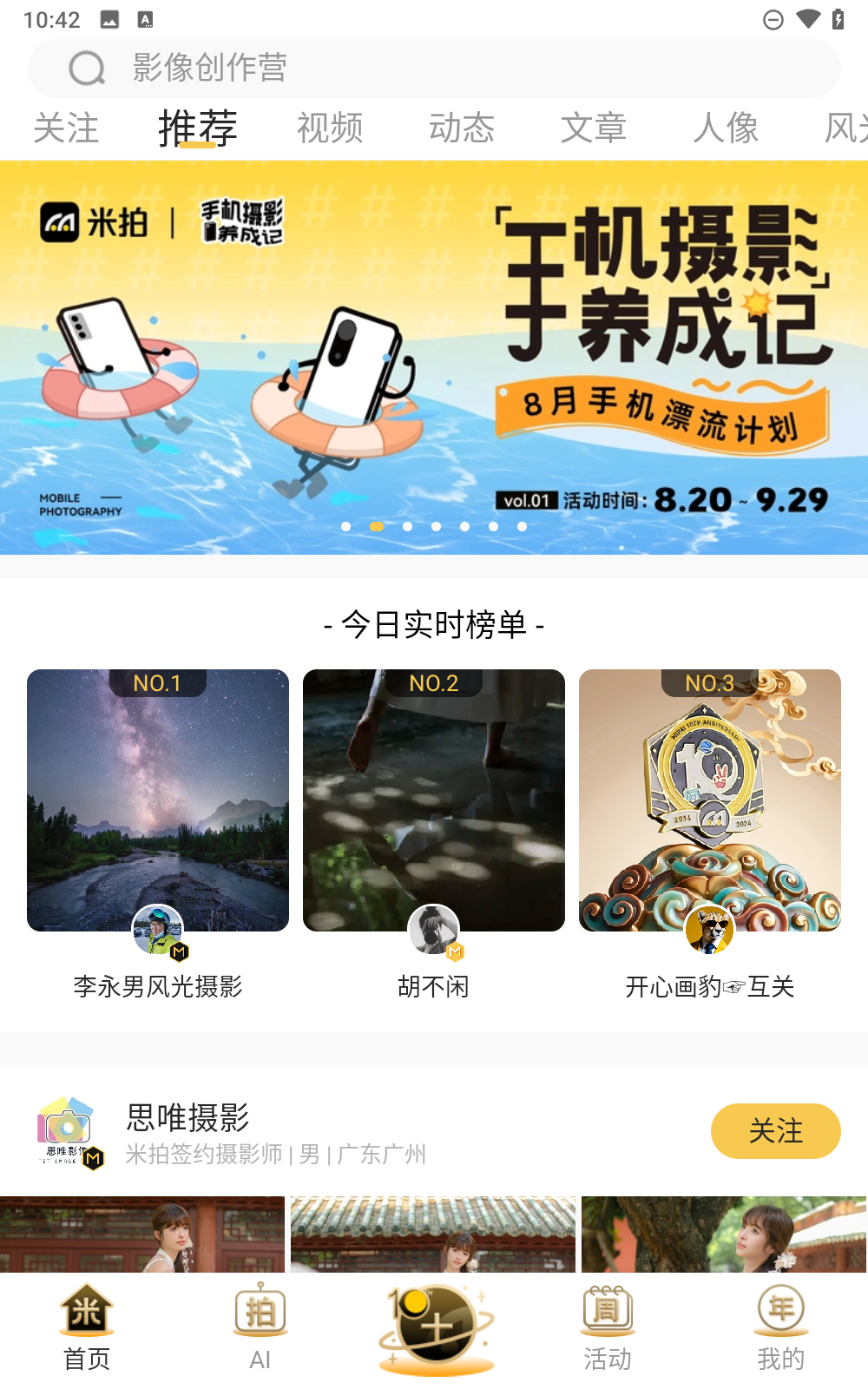The height and width of the screenshot is (1389, 868).
Task: Open the AI bottom tab
Action: [x=260, y=1328]
